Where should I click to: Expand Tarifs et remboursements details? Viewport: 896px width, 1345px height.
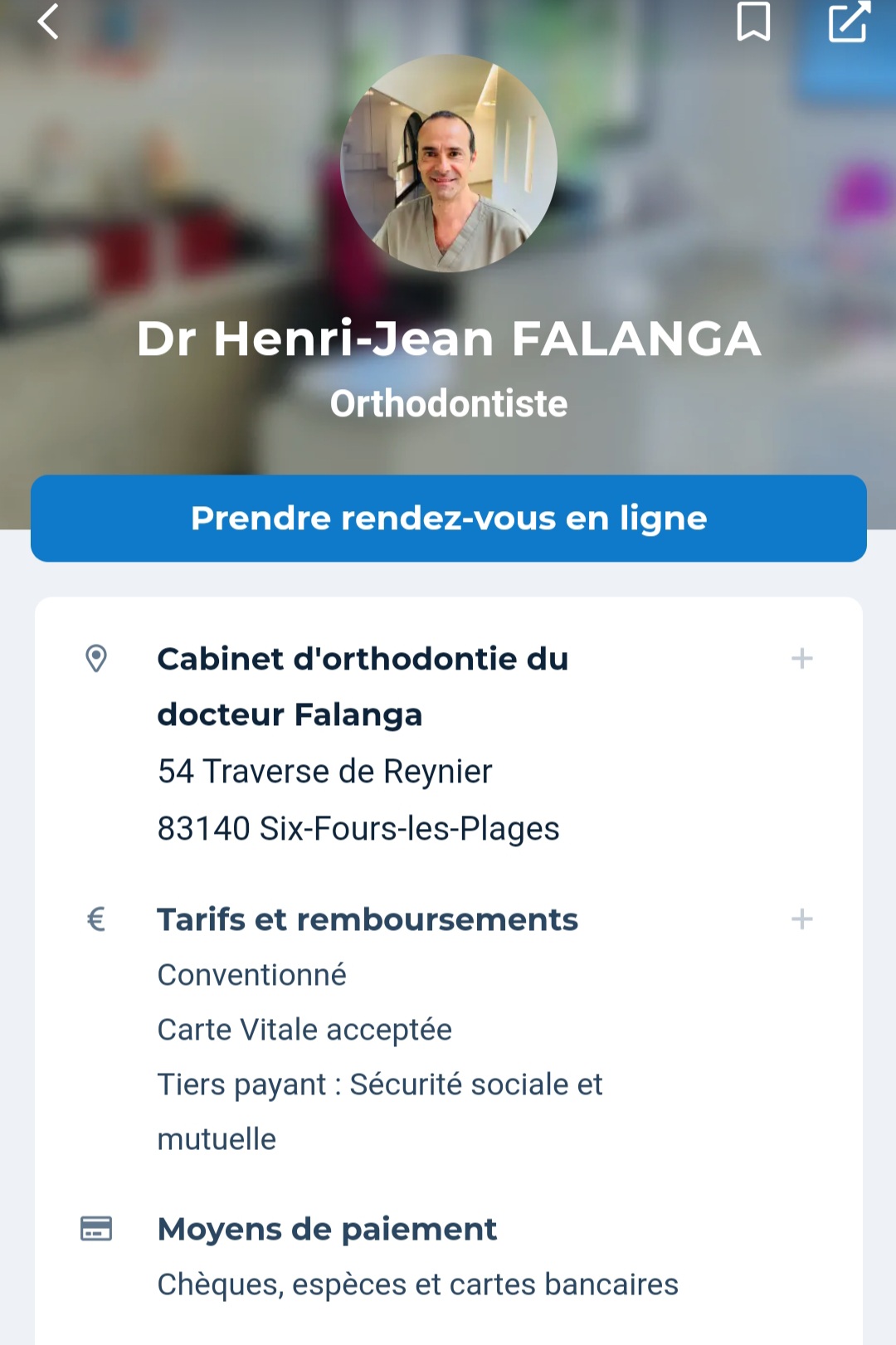(801, 919)
